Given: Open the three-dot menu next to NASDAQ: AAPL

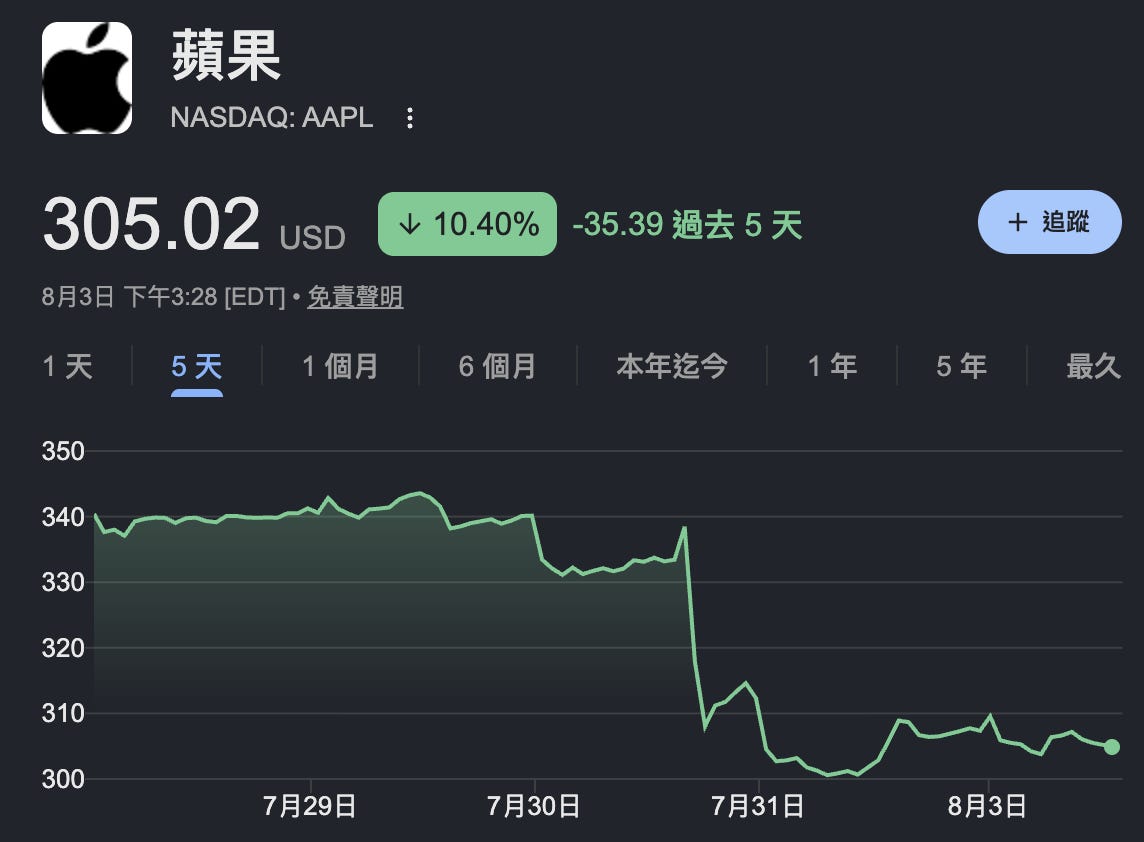Looking at the screenshot, I should coord(410,117).
